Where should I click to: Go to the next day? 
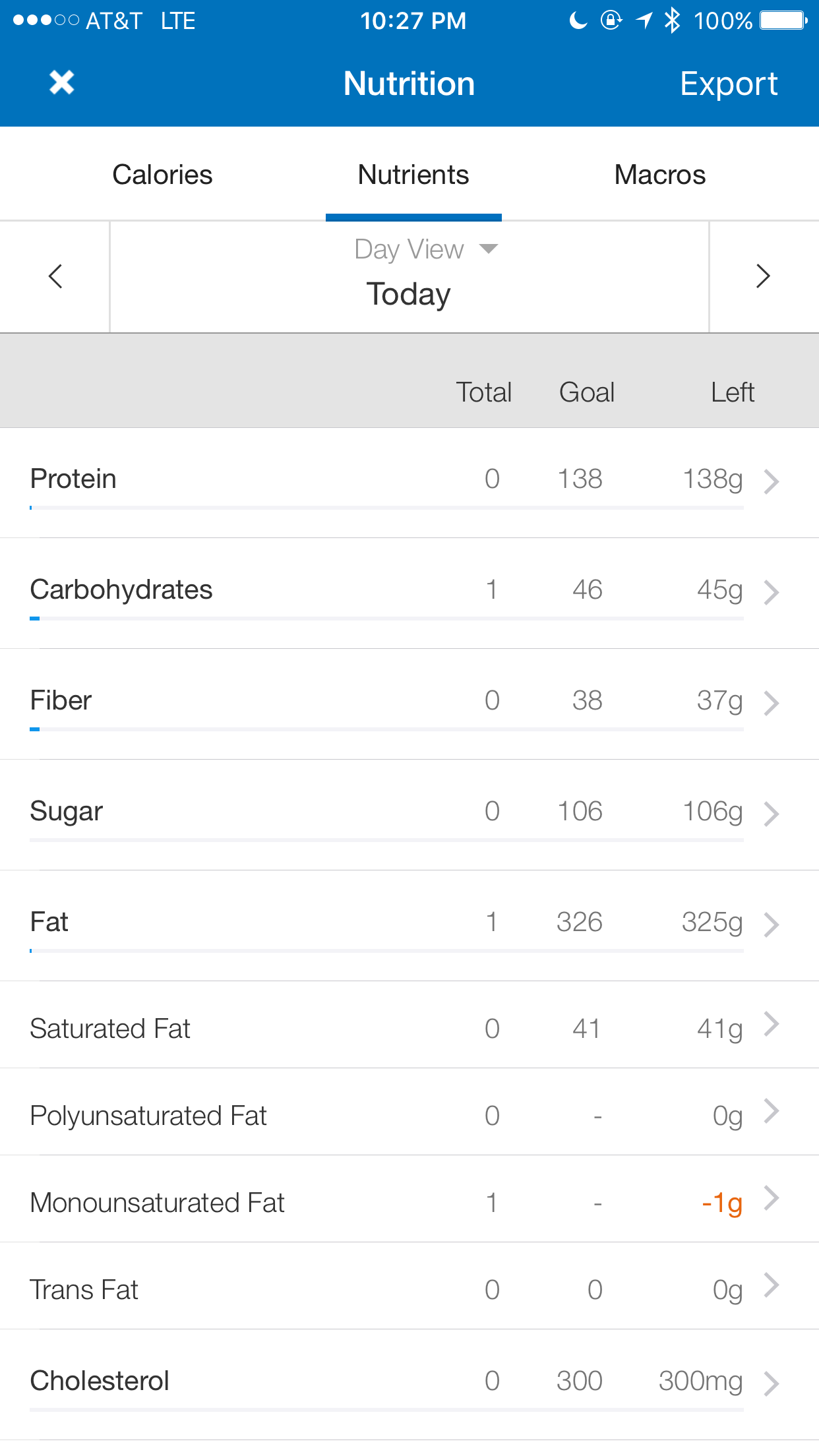coord(764,276)
